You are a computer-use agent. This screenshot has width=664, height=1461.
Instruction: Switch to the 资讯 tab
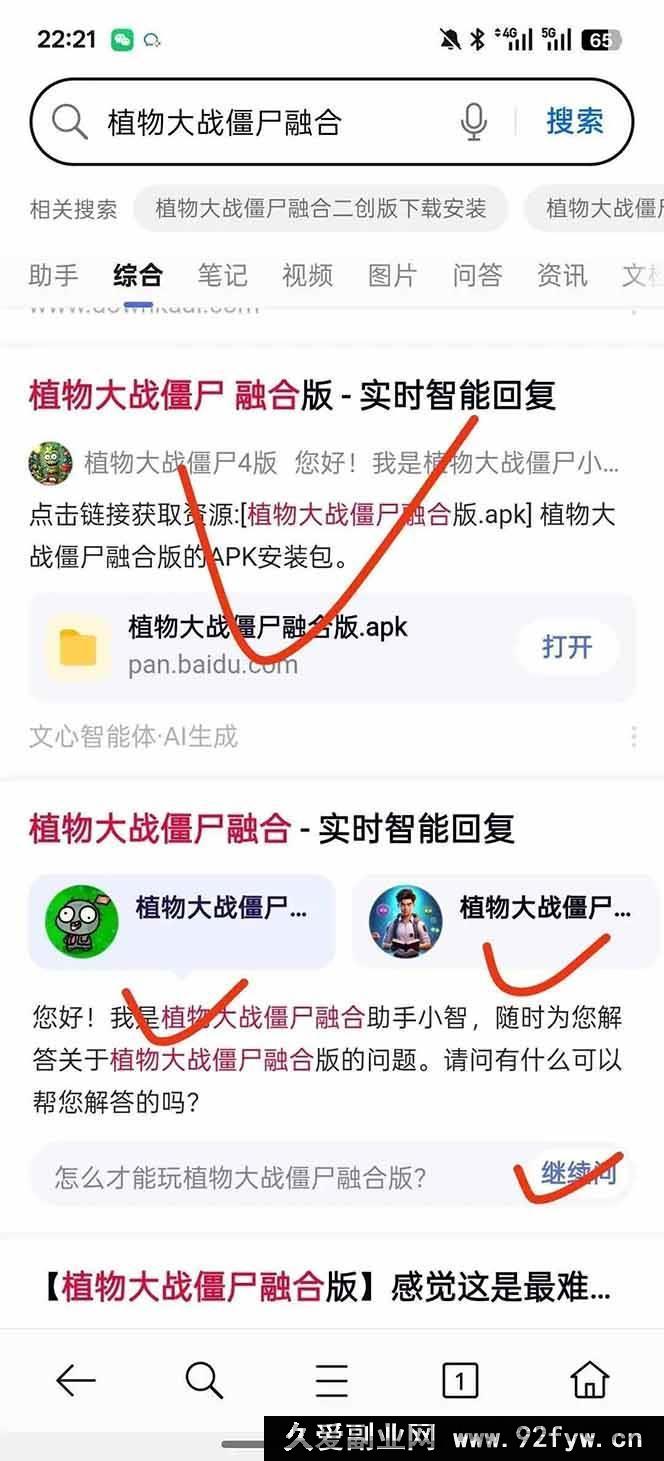[x=562, y=275]
